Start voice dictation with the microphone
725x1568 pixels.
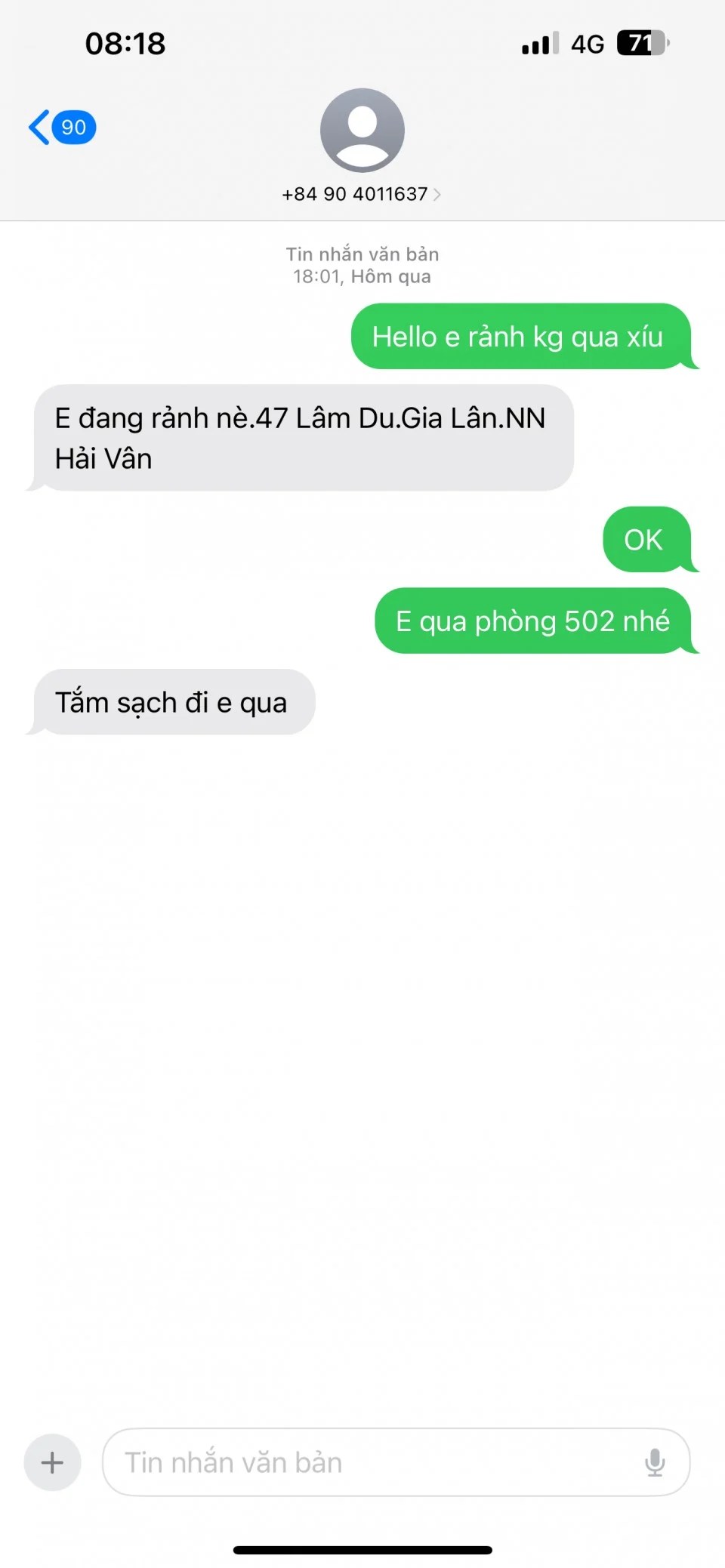[x=655, y=1462]
